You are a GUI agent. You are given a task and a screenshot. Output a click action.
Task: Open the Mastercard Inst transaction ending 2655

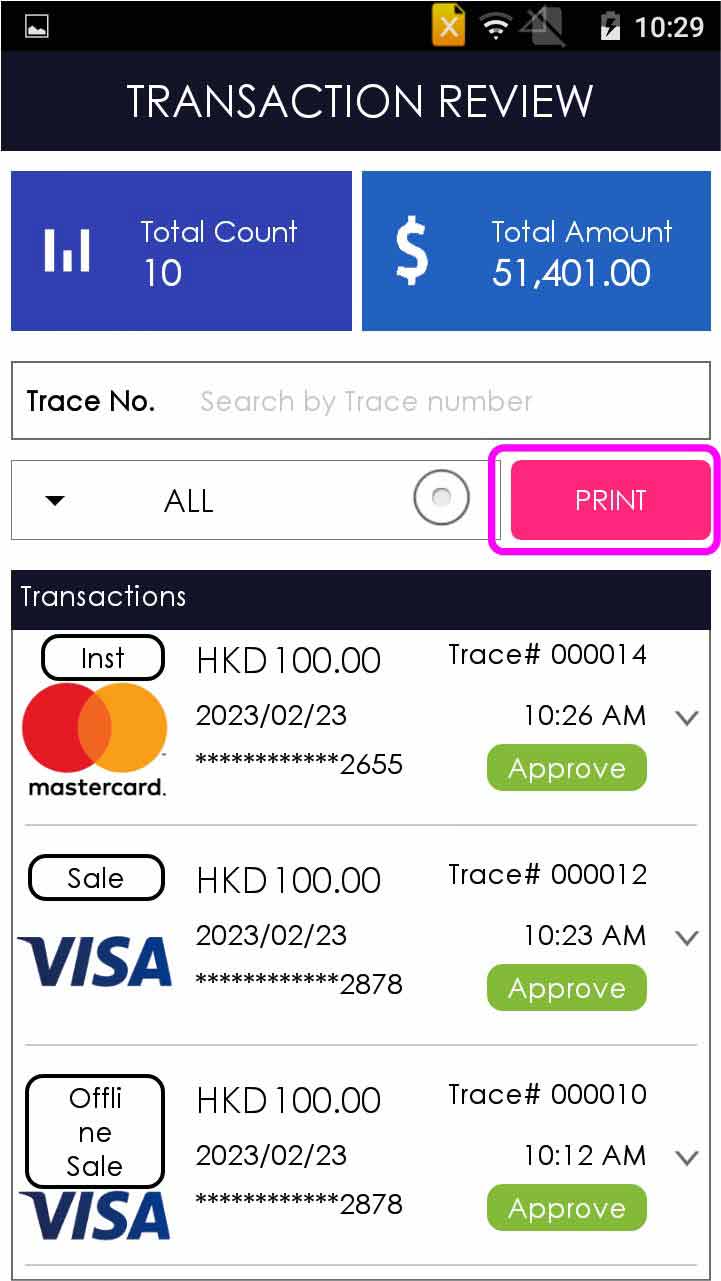point(299,716)
